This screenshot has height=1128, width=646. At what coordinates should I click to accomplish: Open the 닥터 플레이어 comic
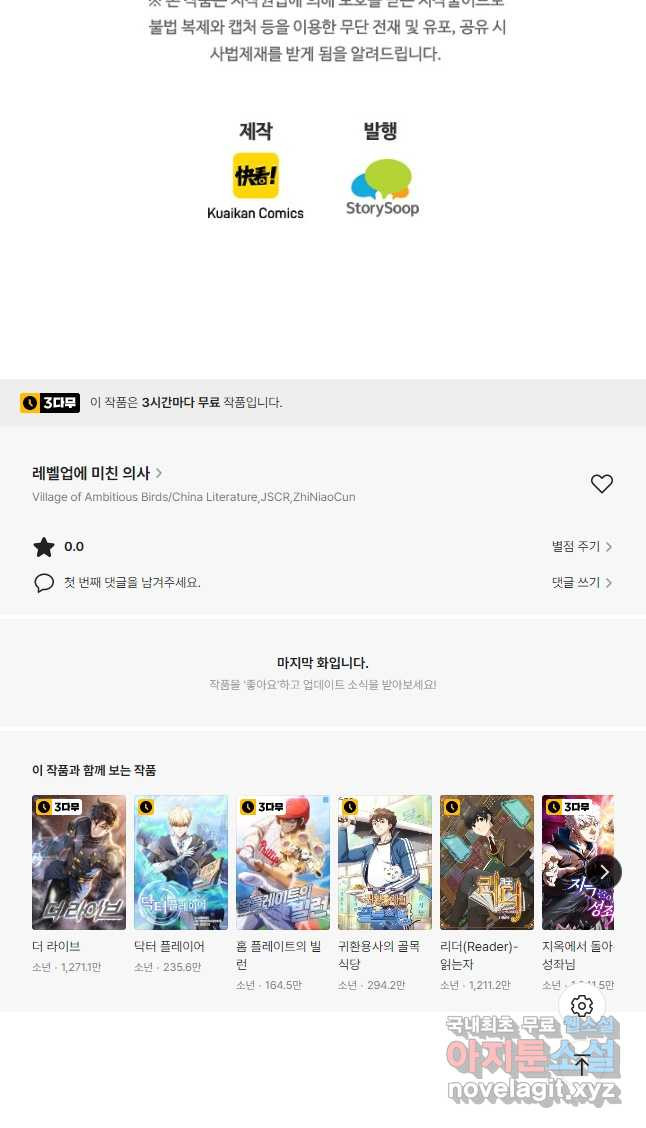(181, 862)
